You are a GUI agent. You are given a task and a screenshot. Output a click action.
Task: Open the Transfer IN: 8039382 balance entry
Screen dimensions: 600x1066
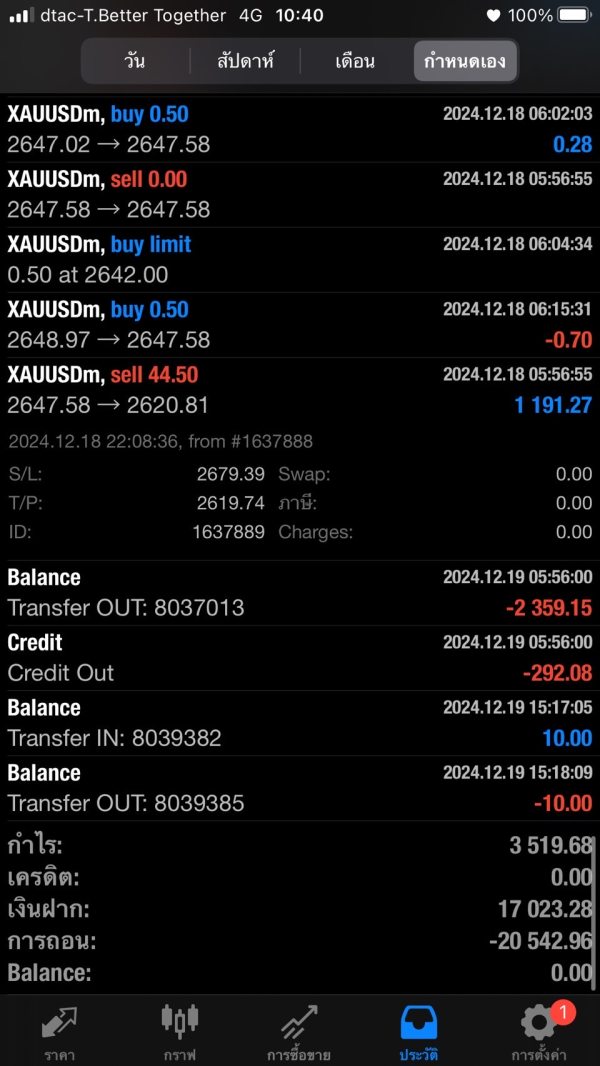300,722
